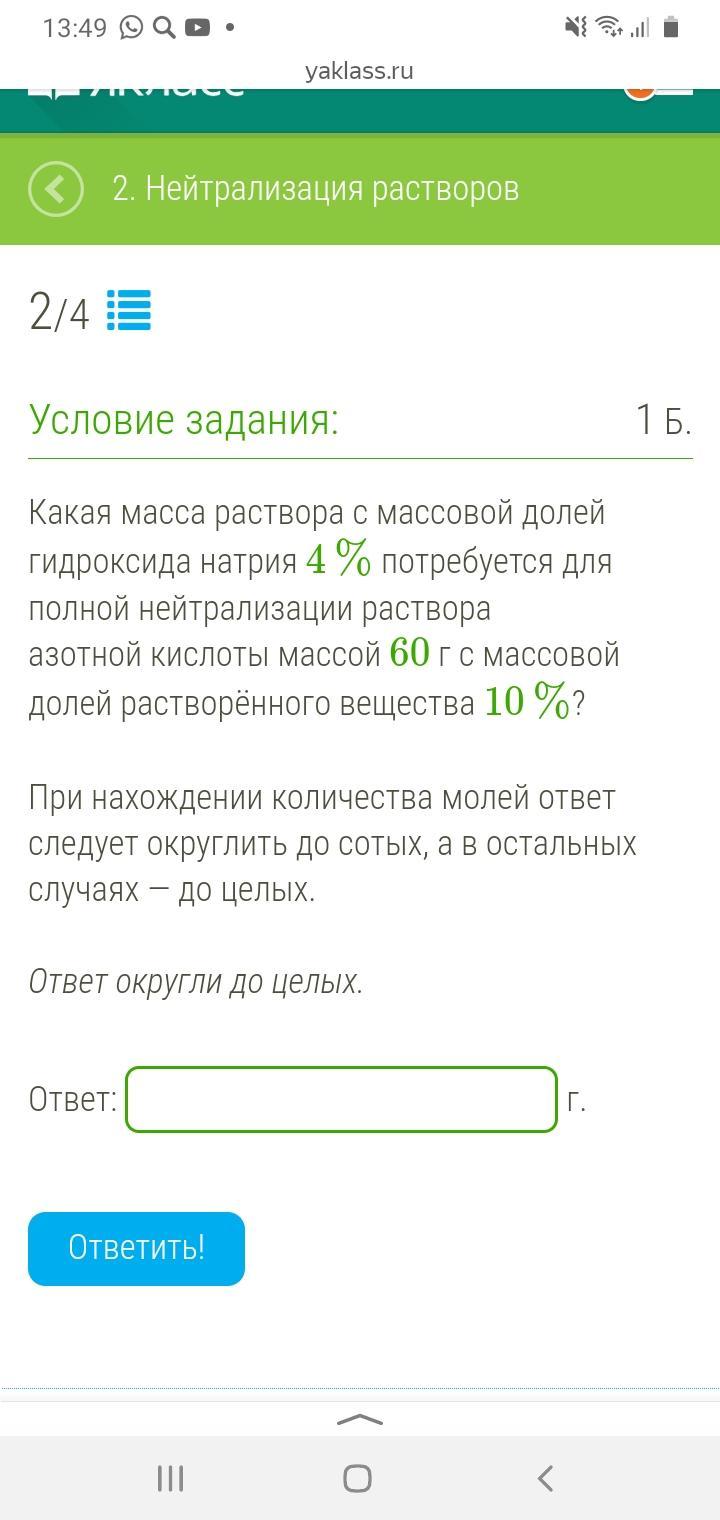Go back from Нейтрализация растворов
720x1520 pixels.
[x=56, y=189]
